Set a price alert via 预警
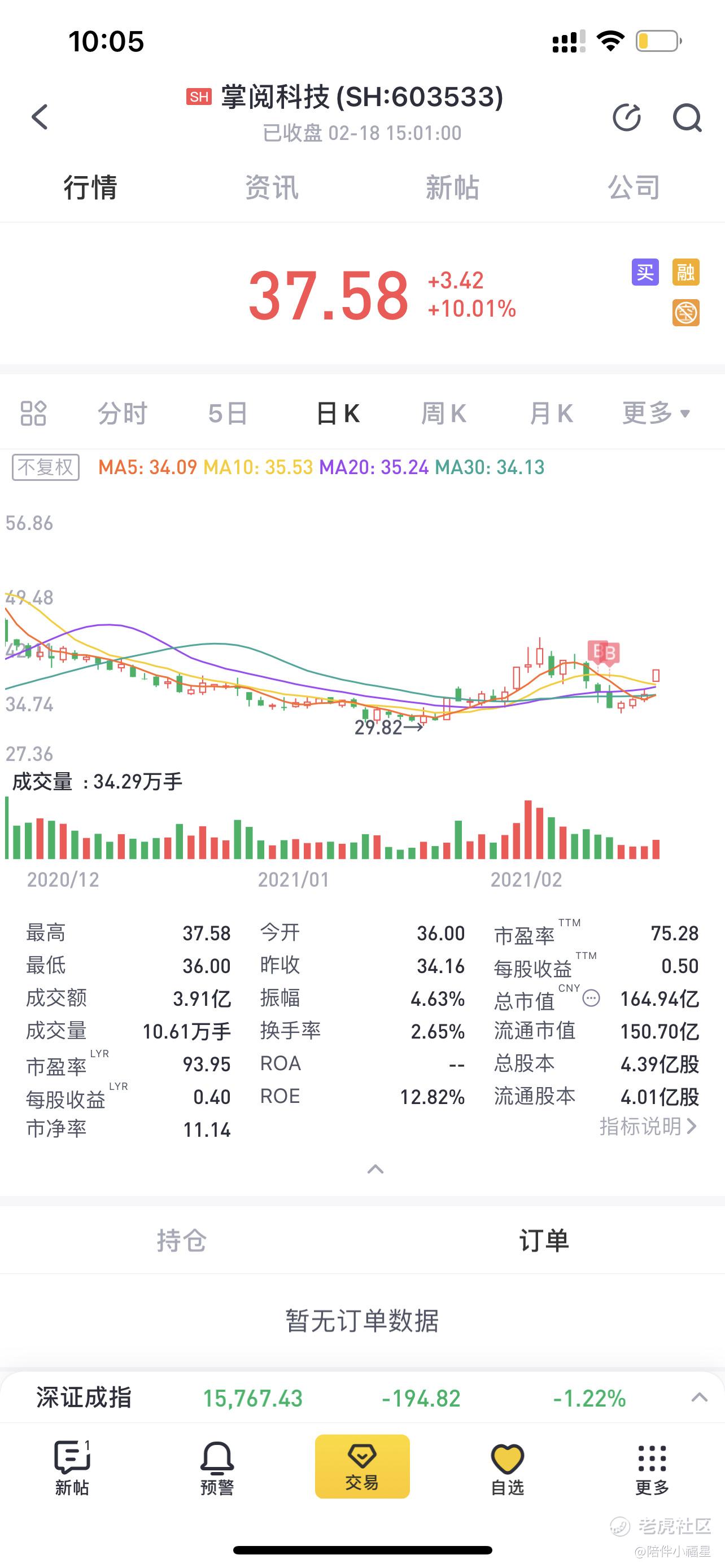Viewport: 725px width, 1568px height. [x=217, y=1468]
